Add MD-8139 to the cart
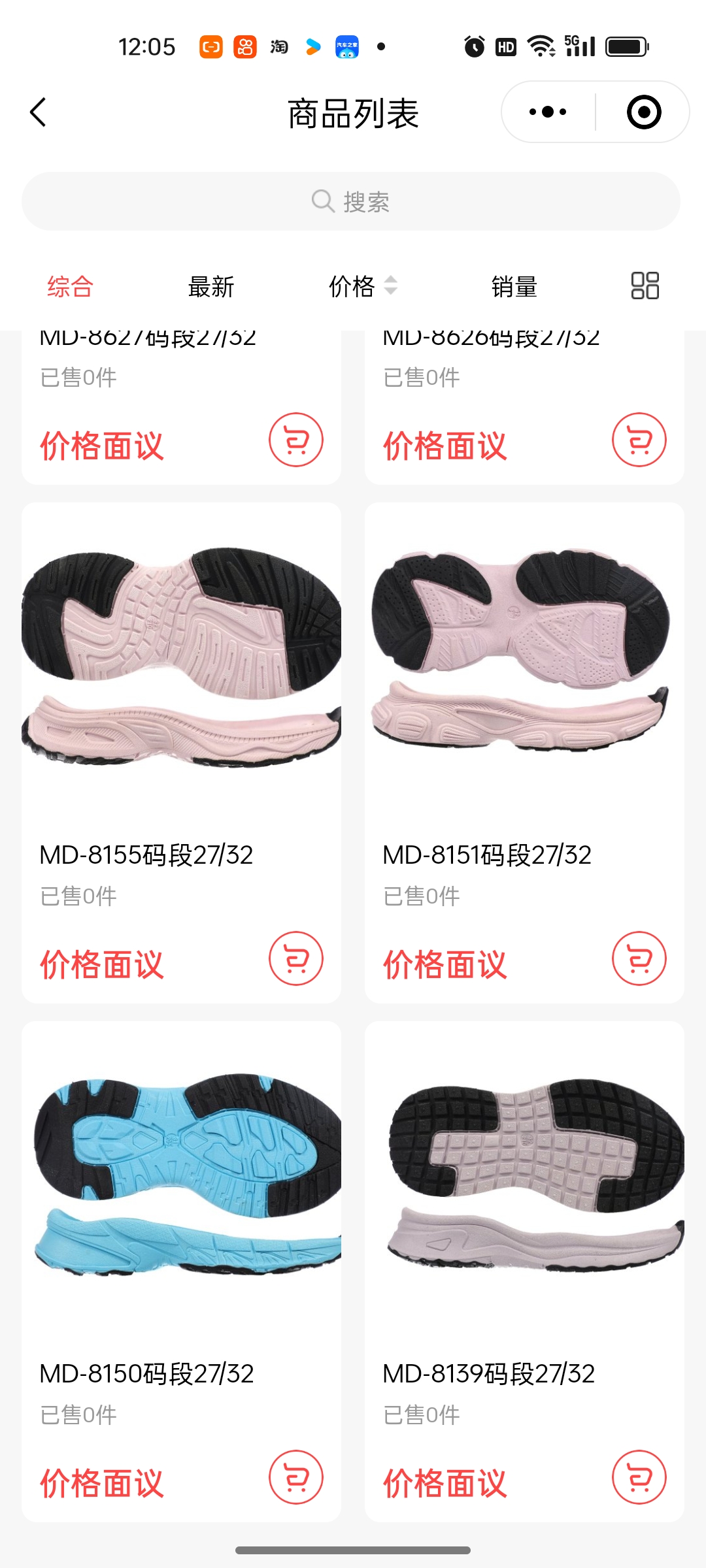Image resolution: width=706 pixels, height=1568 pixels. [639, 1477]
